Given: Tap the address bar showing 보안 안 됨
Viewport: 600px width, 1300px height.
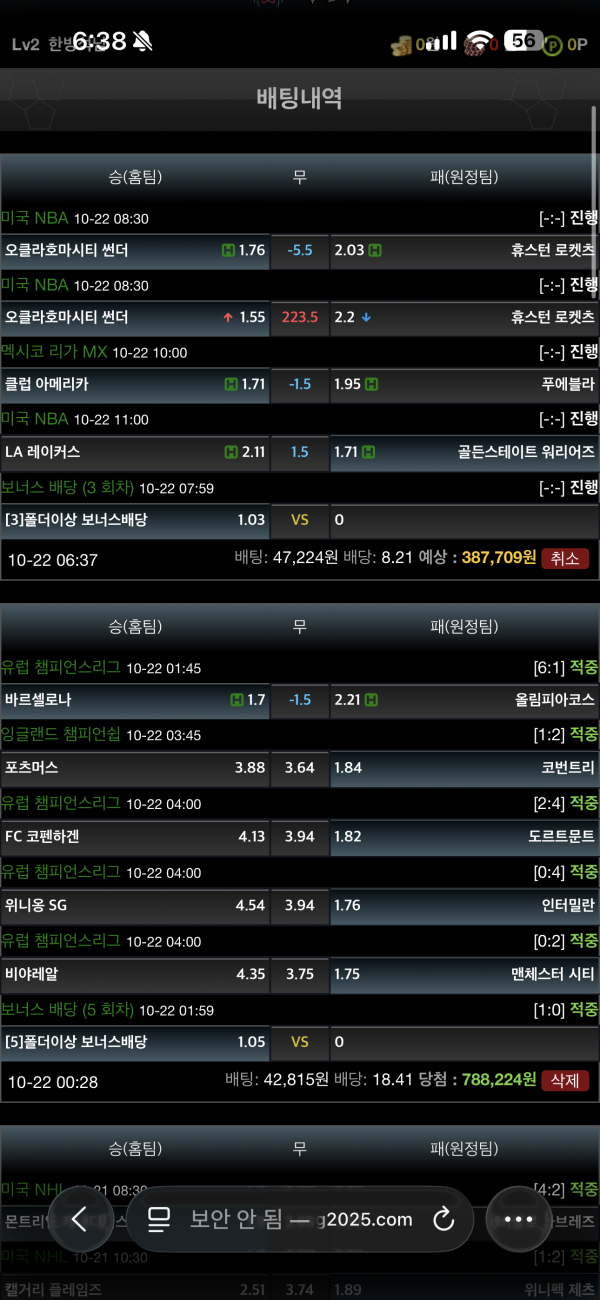Looking at the screenshot, I should point(300,1219).
